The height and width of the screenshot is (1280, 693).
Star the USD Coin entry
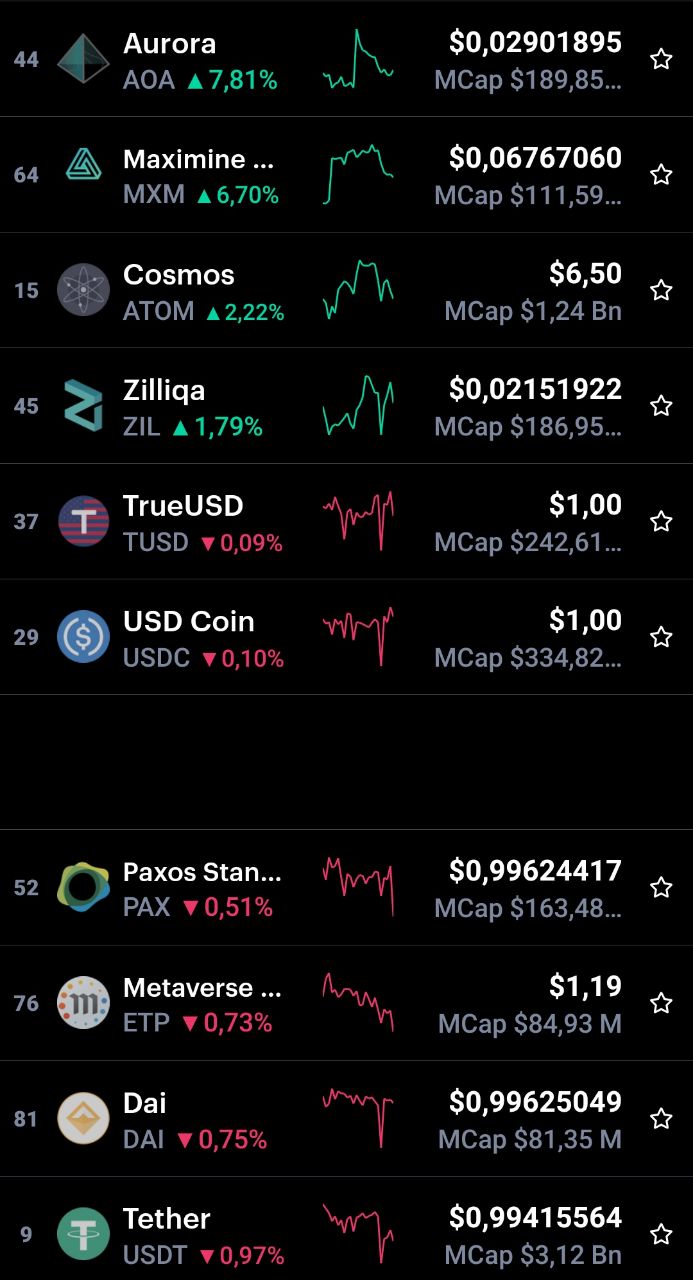click(x=661, y=637)
